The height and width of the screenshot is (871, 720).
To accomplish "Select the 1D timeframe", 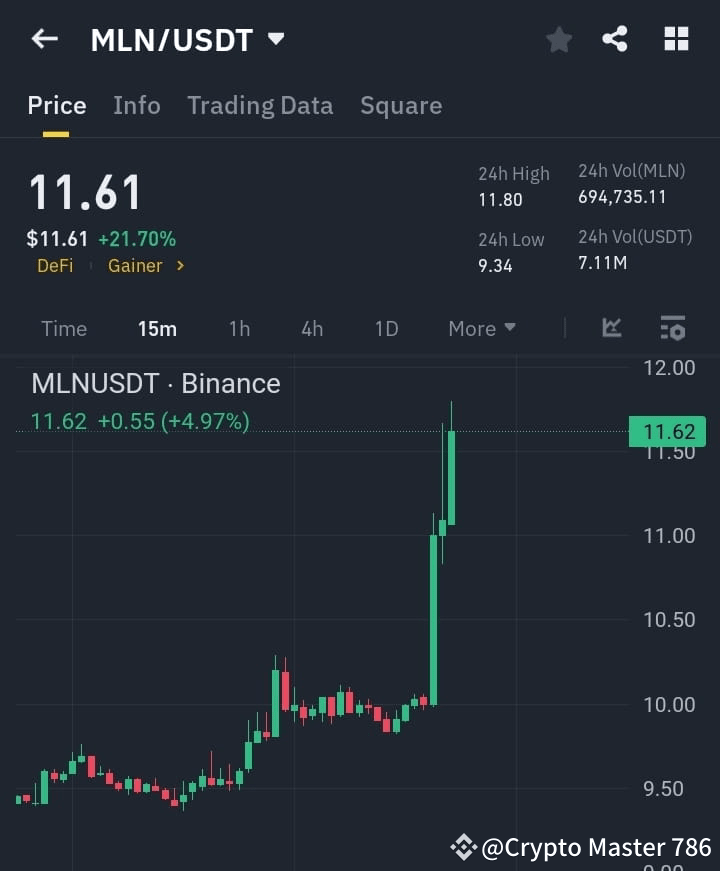I will pos(385,328).
